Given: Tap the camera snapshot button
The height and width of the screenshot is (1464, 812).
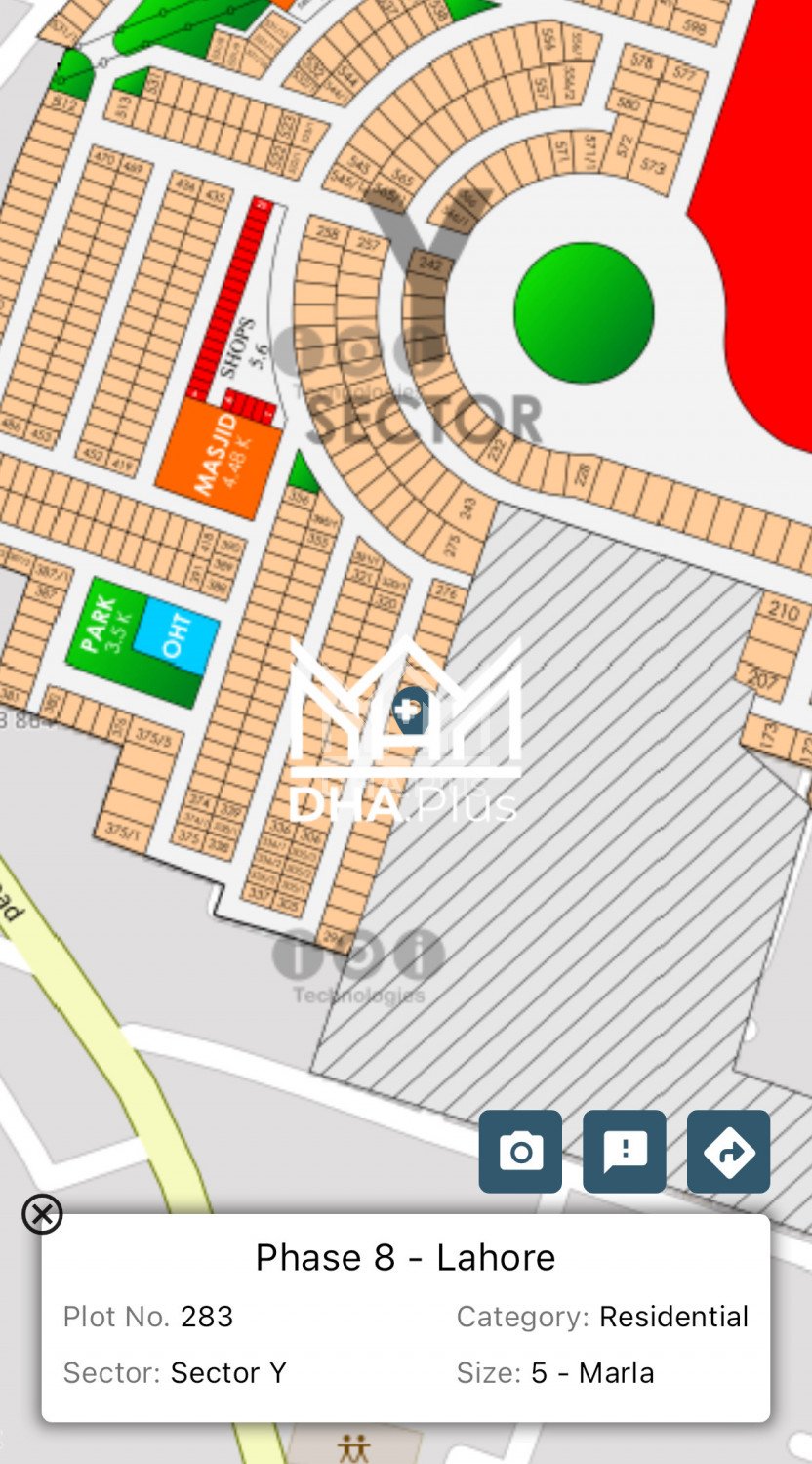Looking at the screenshot, I should (520, 1151).
